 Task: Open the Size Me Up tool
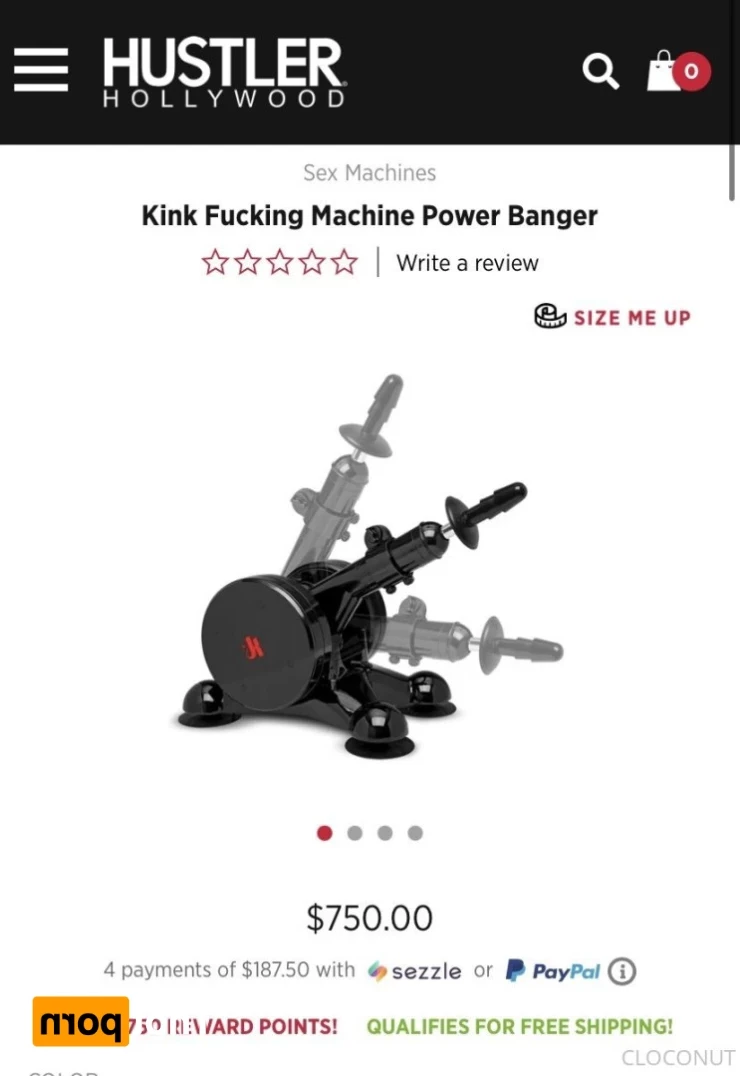pyautogui.click(x=612, y=317)
